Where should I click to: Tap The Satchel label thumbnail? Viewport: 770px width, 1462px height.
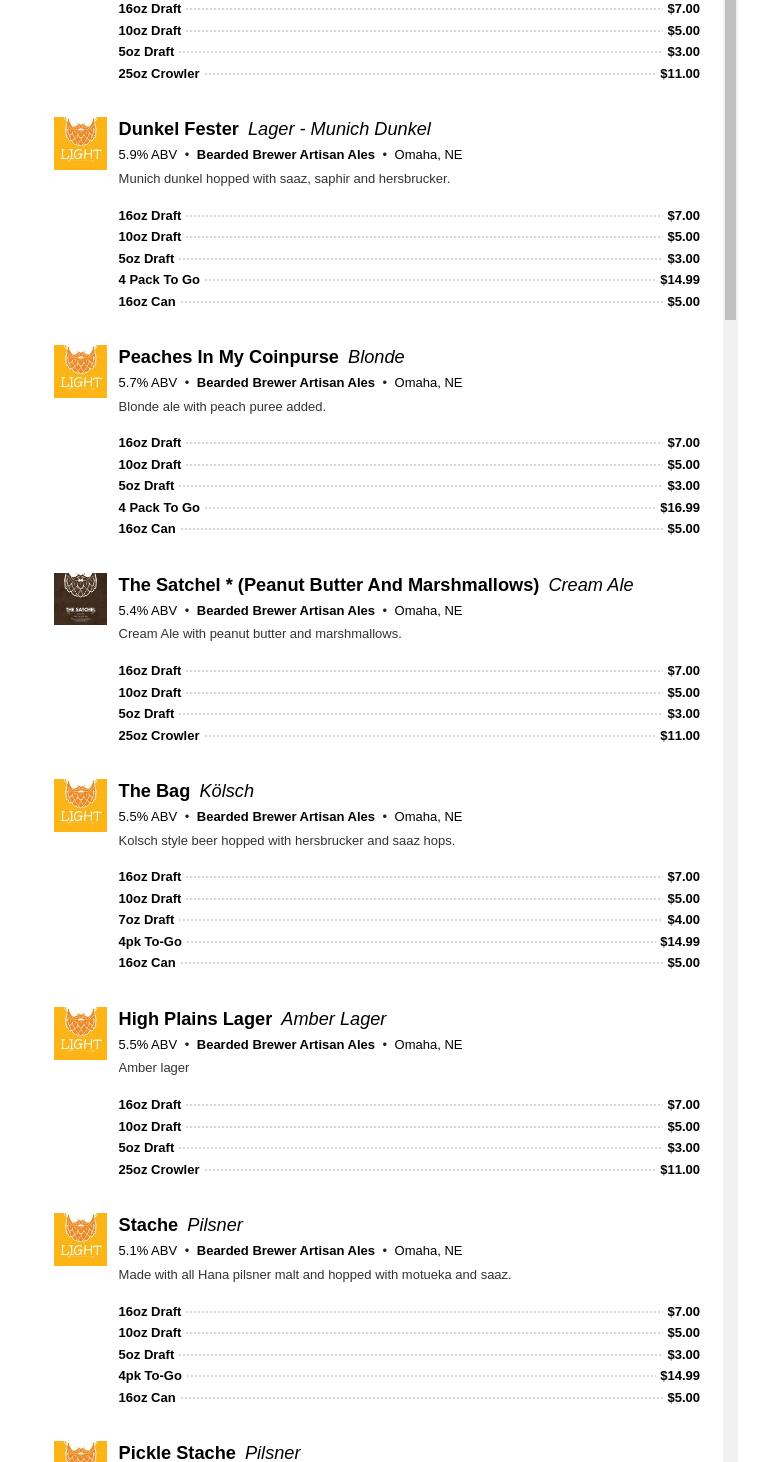tap(80, 599)
